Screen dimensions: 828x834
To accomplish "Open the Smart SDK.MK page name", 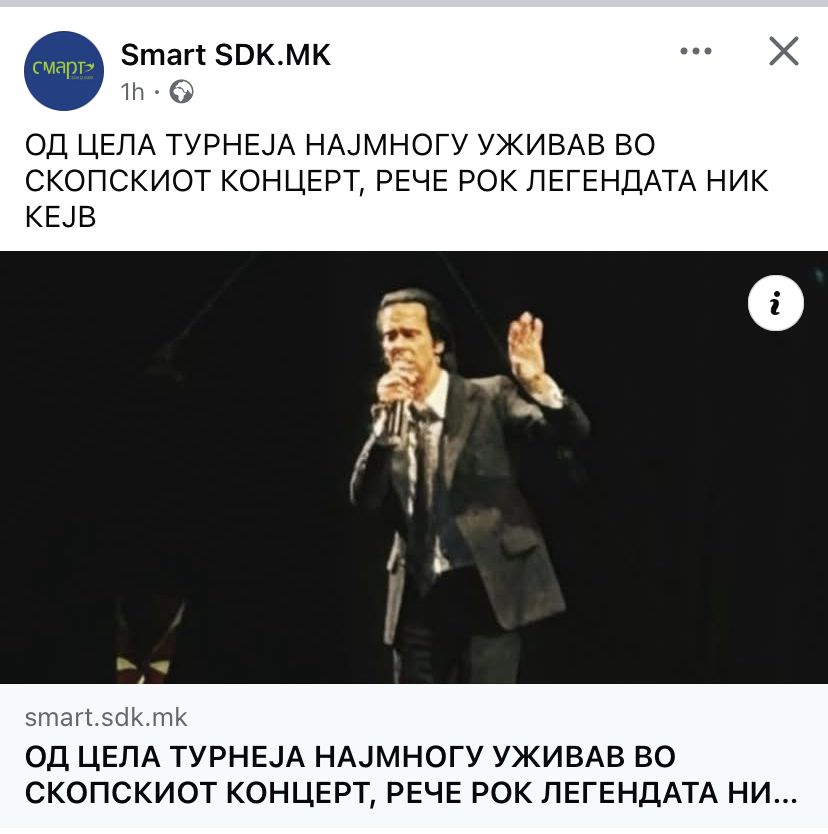I will 225,55.
